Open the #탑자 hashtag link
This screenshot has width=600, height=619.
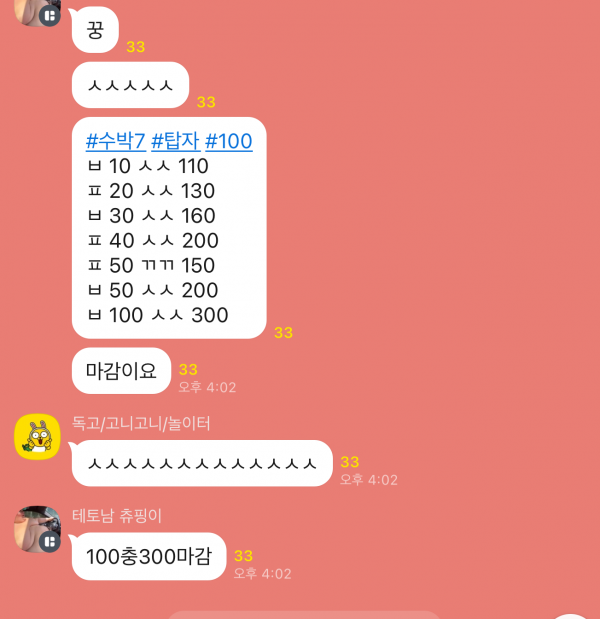tap(175, 141)
